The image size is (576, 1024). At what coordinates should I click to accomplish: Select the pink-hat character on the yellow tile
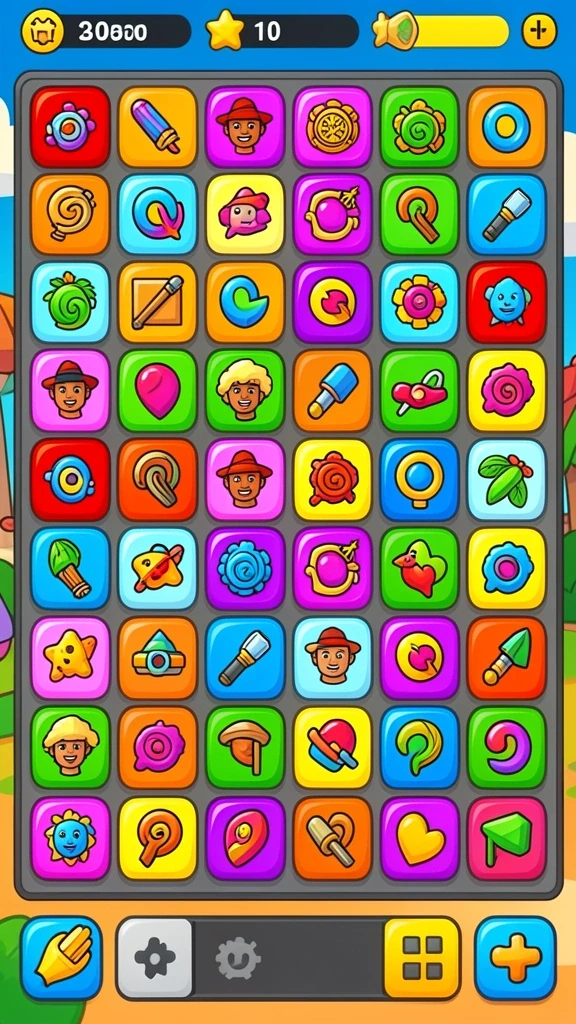click(x=245, y=214)
